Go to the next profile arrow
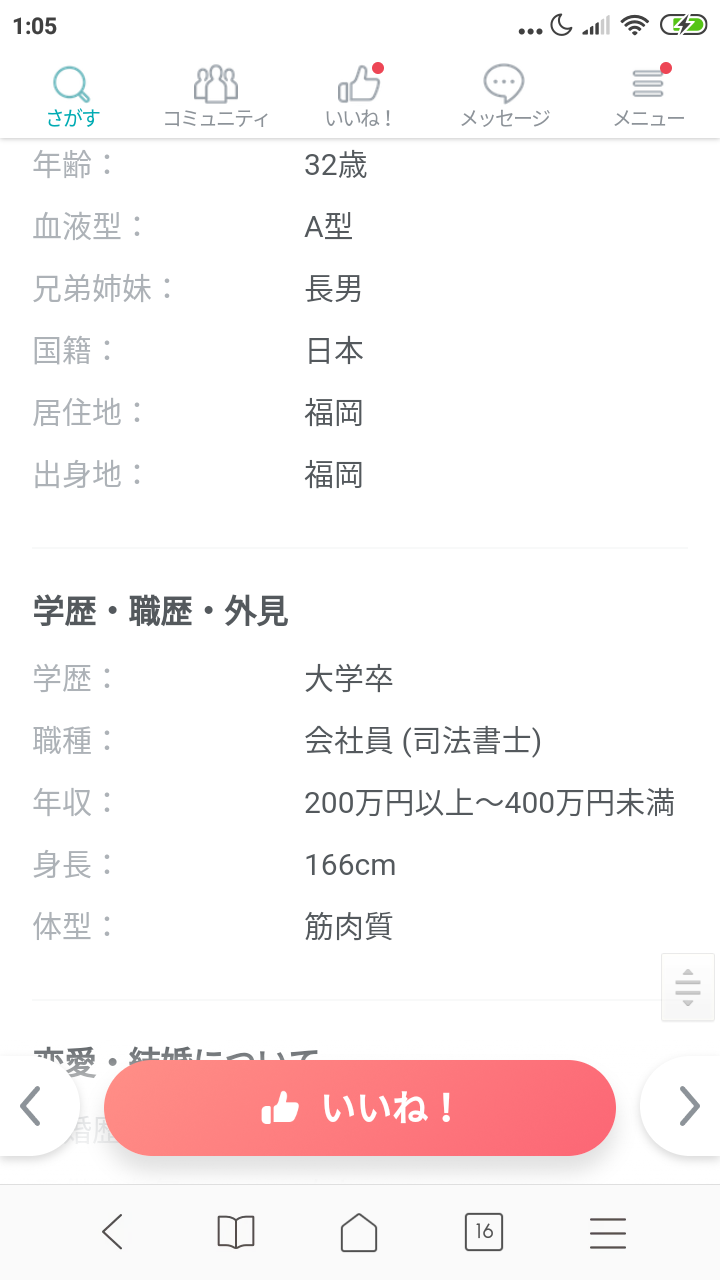Viewport: 720px width, 1280px height. tap(688, 1106)
